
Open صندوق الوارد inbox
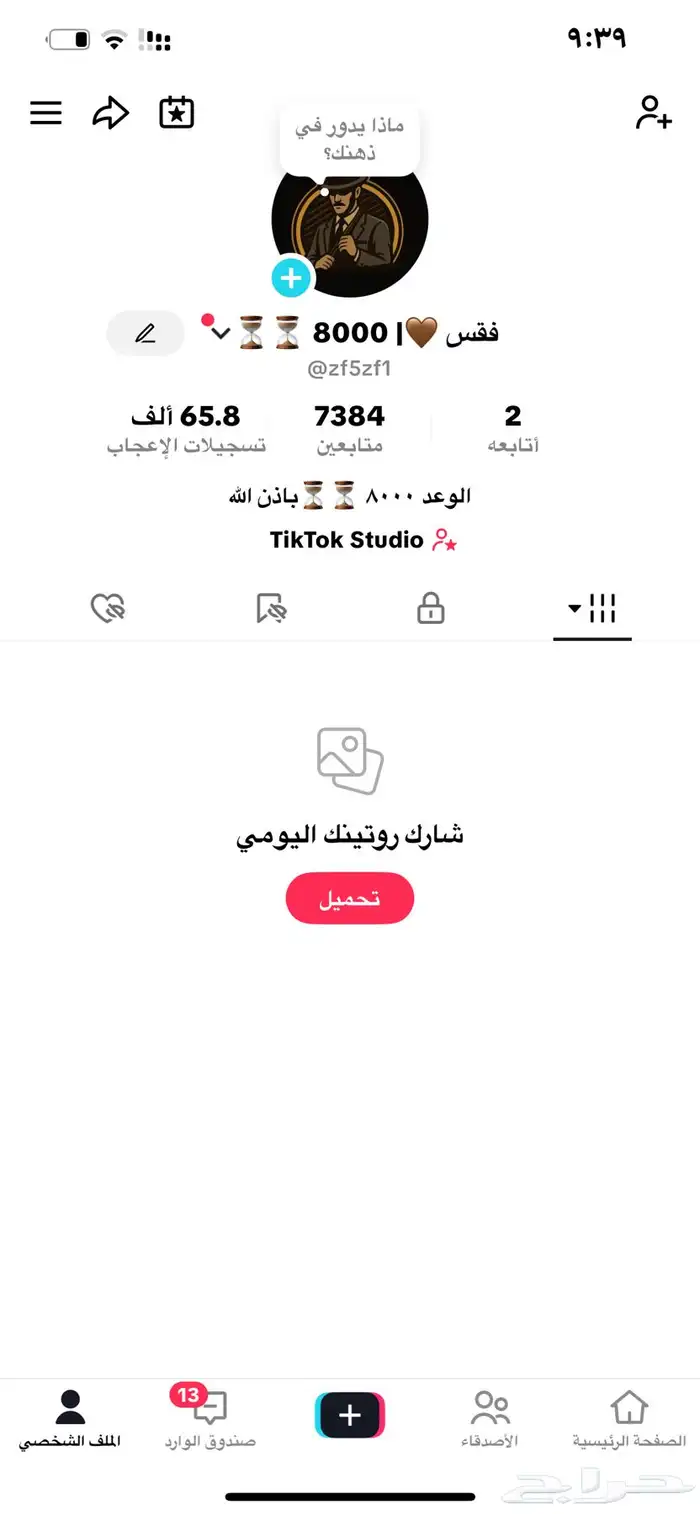point(210,1420)
